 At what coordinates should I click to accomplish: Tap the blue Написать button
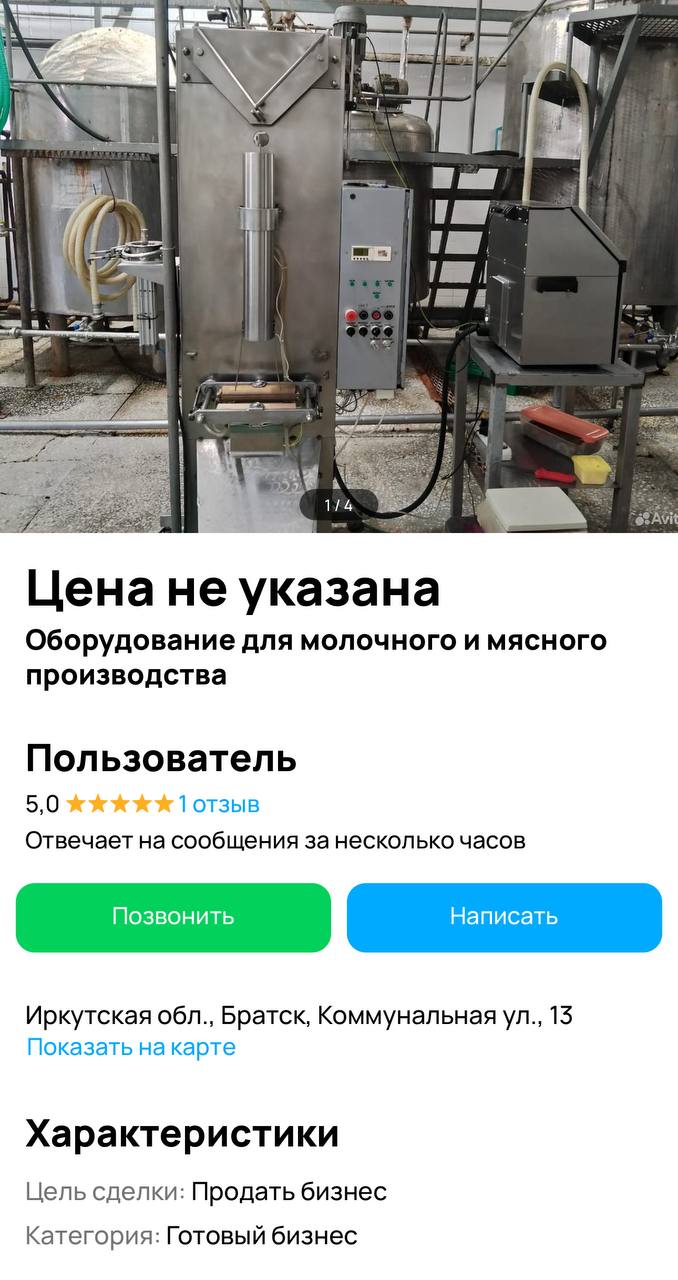(504, 916)
